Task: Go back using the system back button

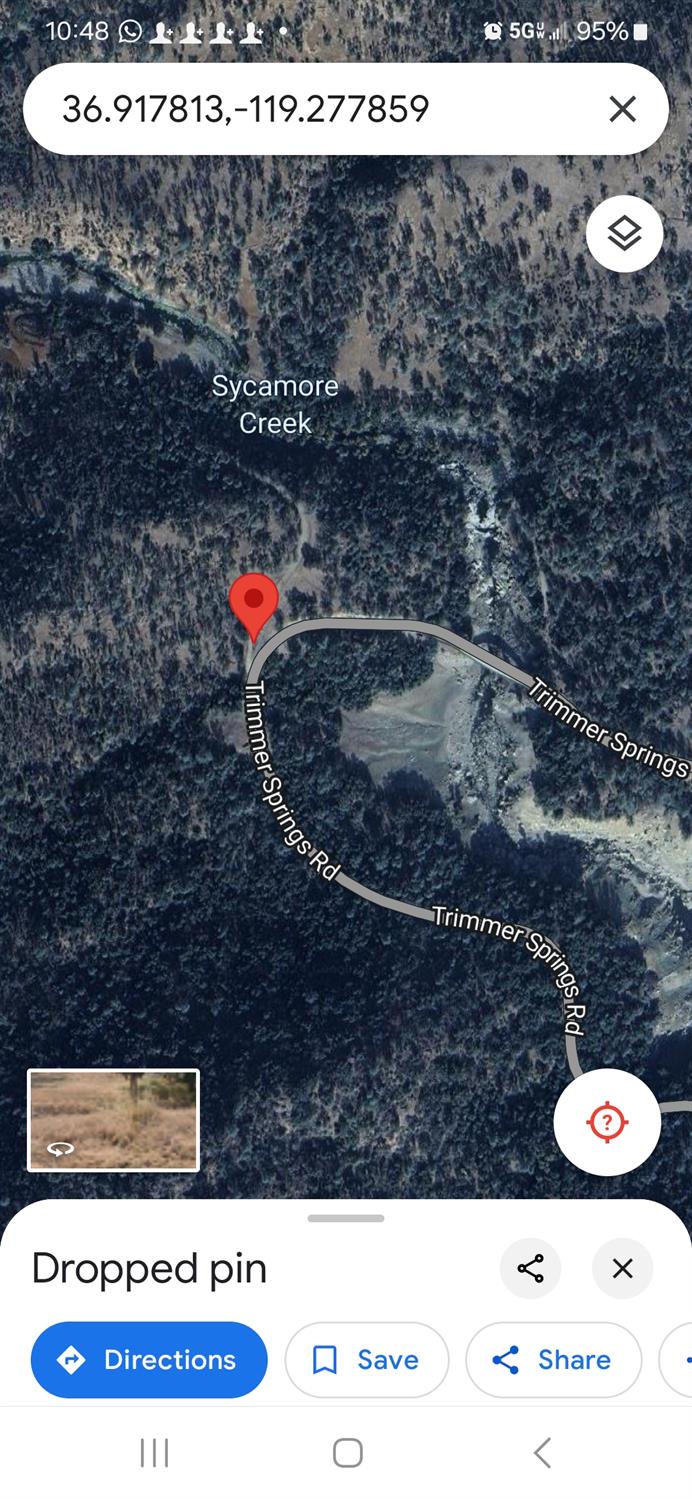Action: 542,1452
